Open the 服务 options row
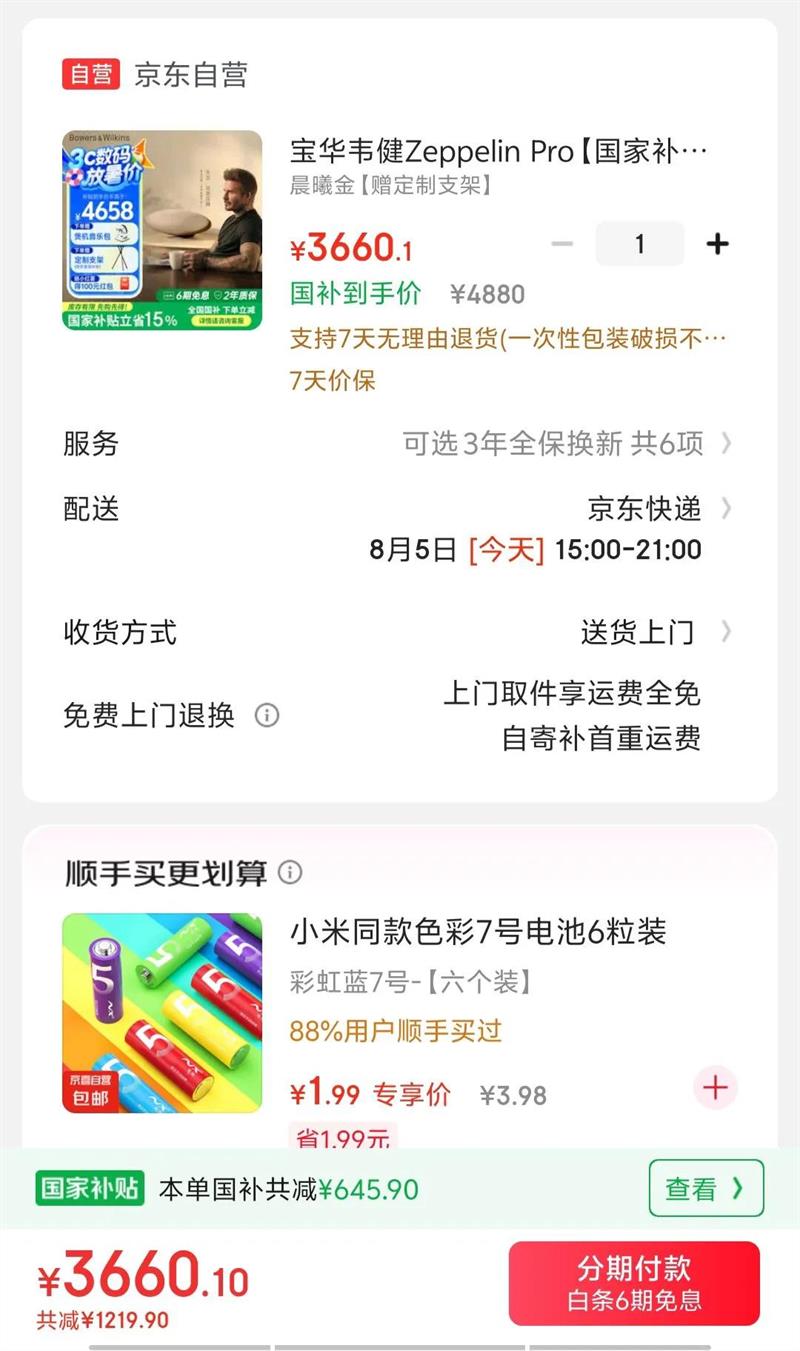Viewport: 800px width, 1351px height. tap(400, 443)
